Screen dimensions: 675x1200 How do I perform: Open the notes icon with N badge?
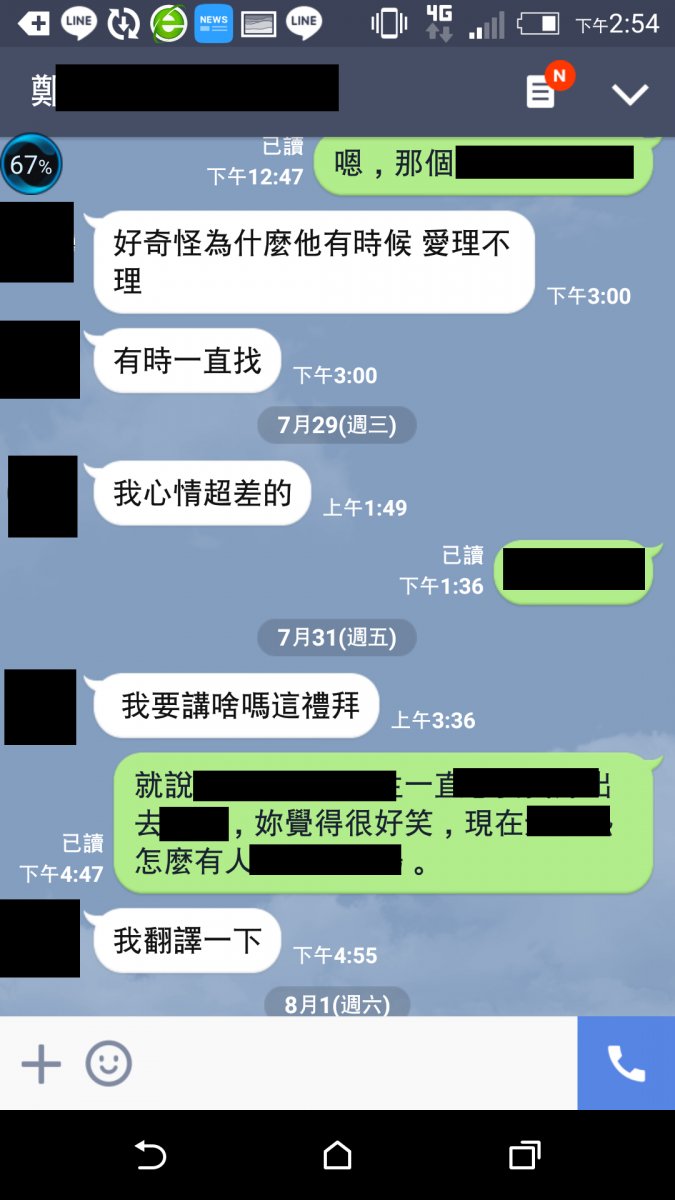tap(542, 93)
